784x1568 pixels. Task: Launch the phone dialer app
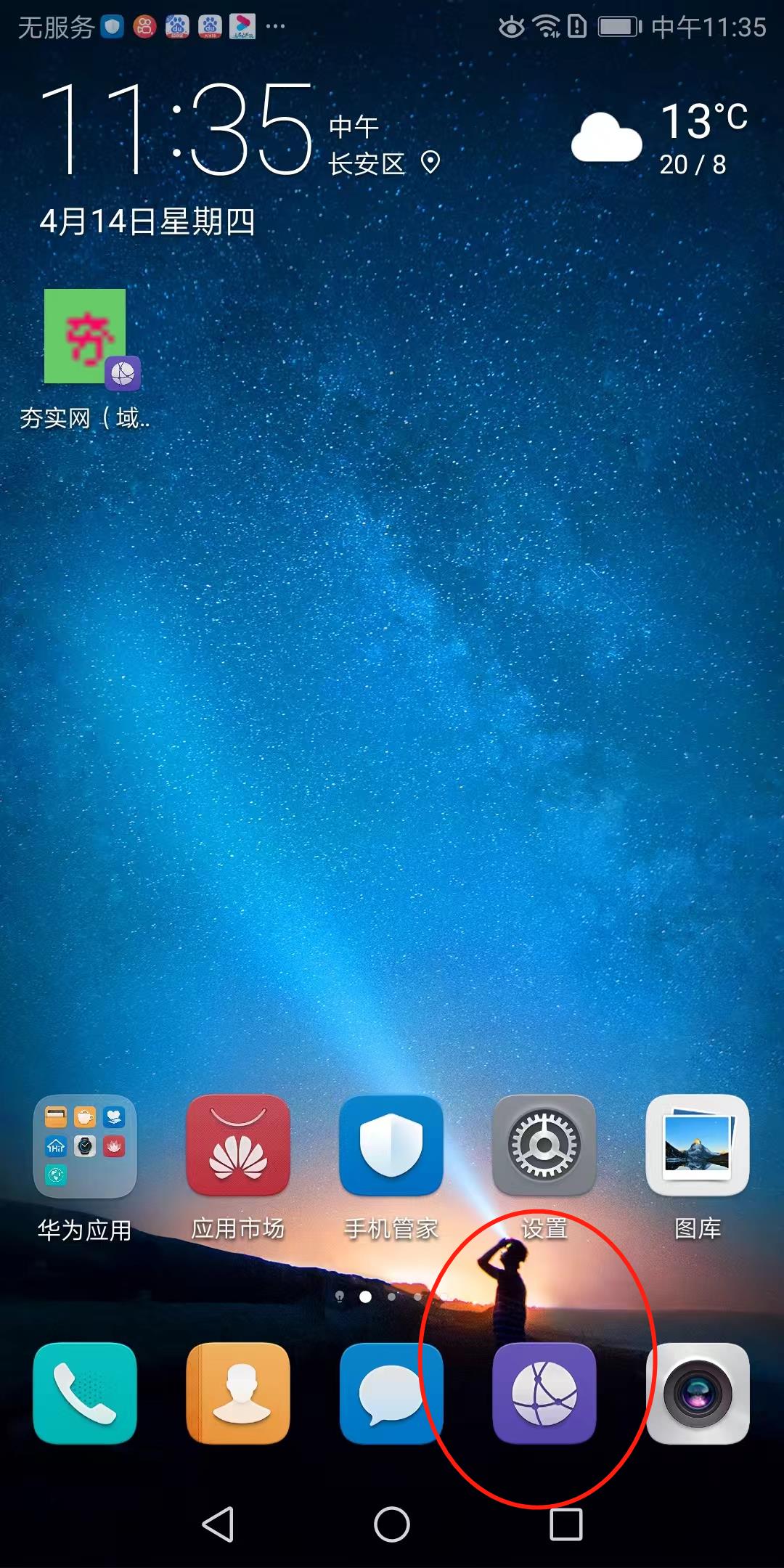[x=85, y=1394]
